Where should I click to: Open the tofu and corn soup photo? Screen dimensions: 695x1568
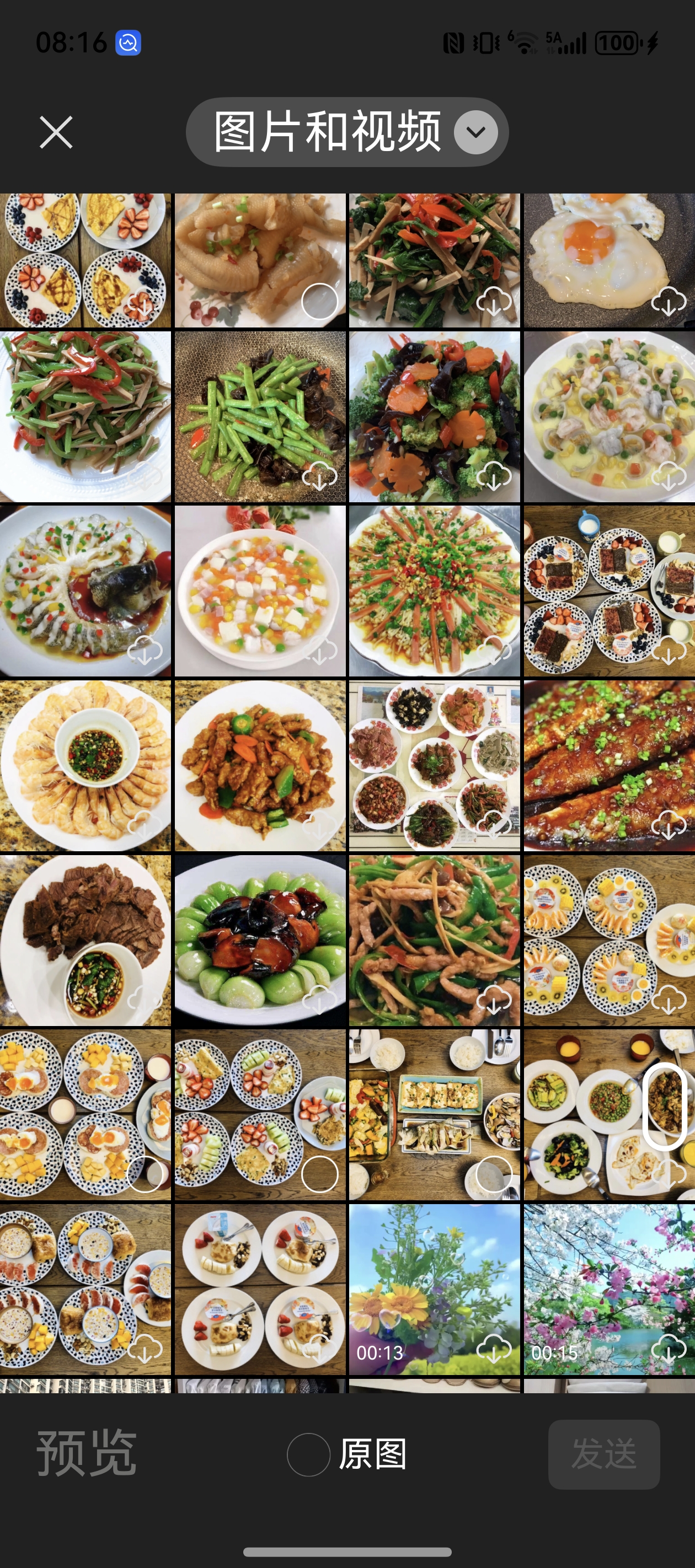[260, 590]
